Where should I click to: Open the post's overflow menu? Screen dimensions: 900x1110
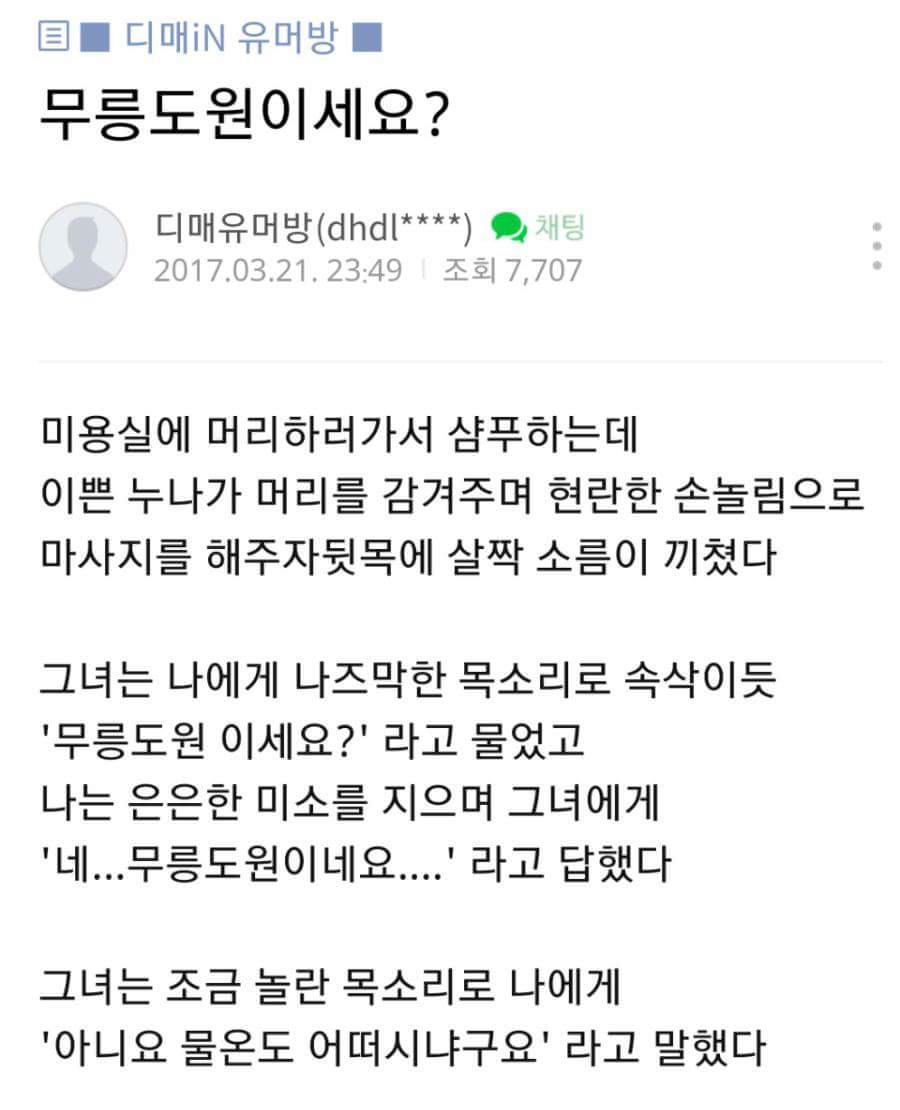tap(876, 246)
